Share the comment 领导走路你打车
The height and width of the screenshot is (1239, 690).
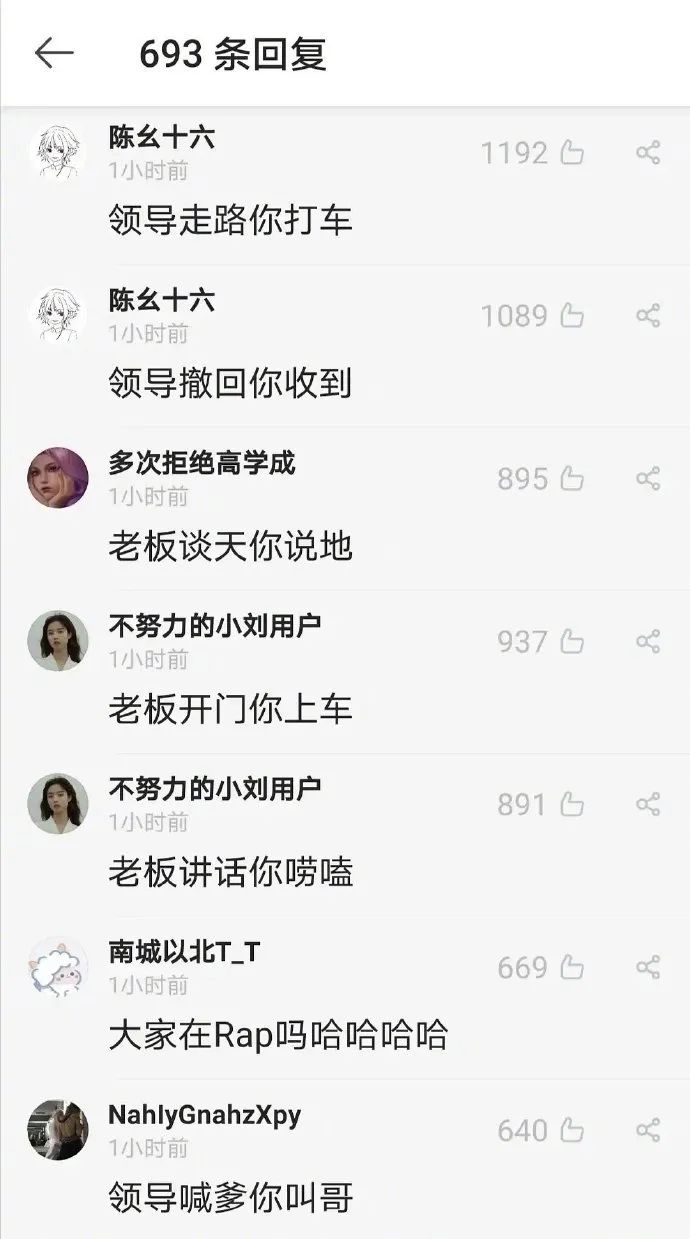(x=648, y=153)
